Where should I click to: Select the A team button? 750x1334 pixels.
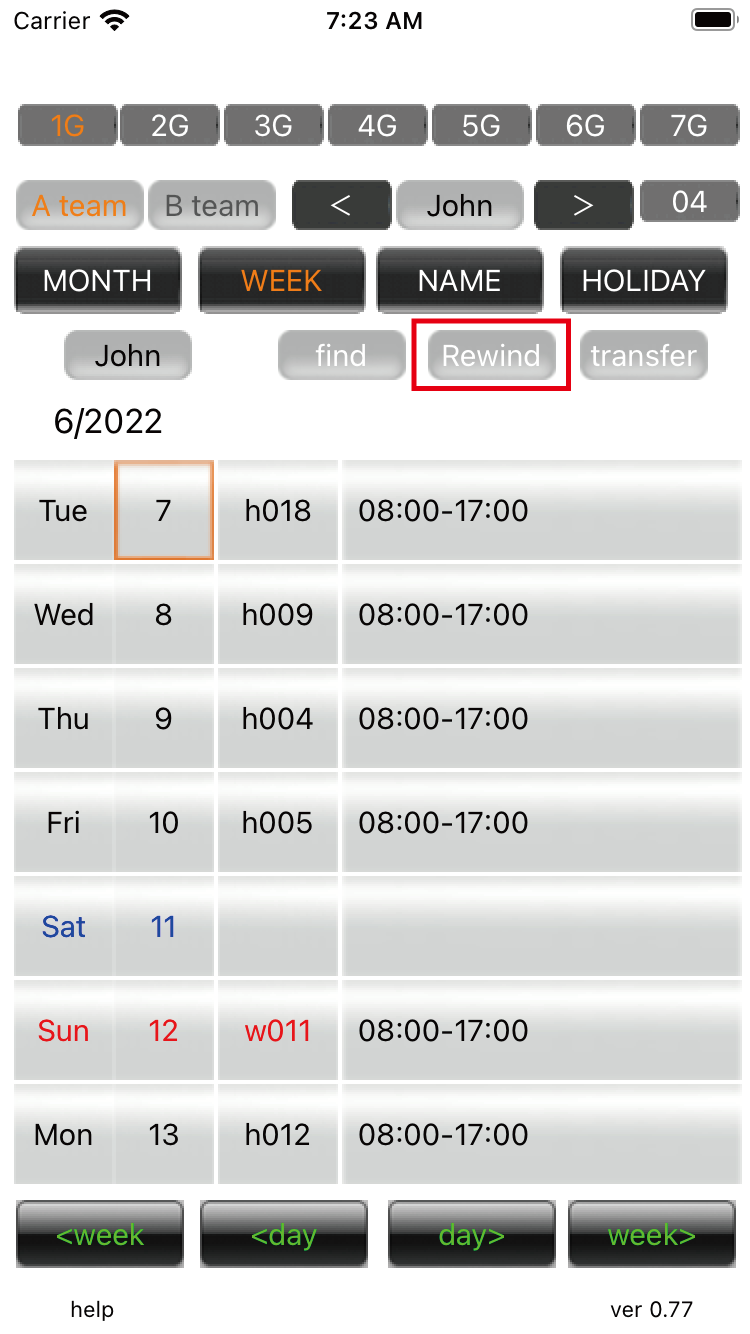pos(80,206)
